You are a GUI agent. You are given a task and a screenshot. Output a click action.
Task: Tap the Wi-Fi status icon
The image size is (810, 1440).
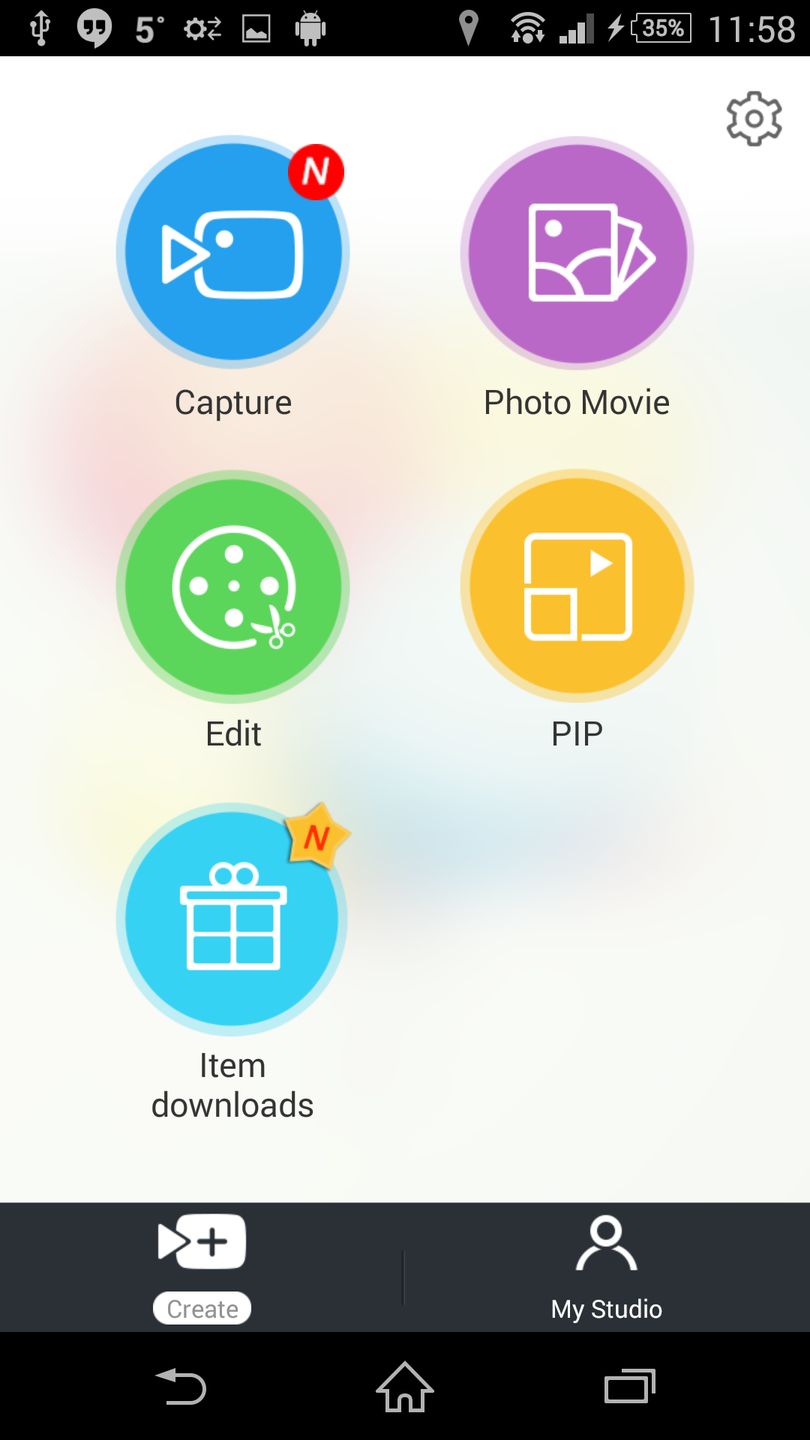coord(527,27)
